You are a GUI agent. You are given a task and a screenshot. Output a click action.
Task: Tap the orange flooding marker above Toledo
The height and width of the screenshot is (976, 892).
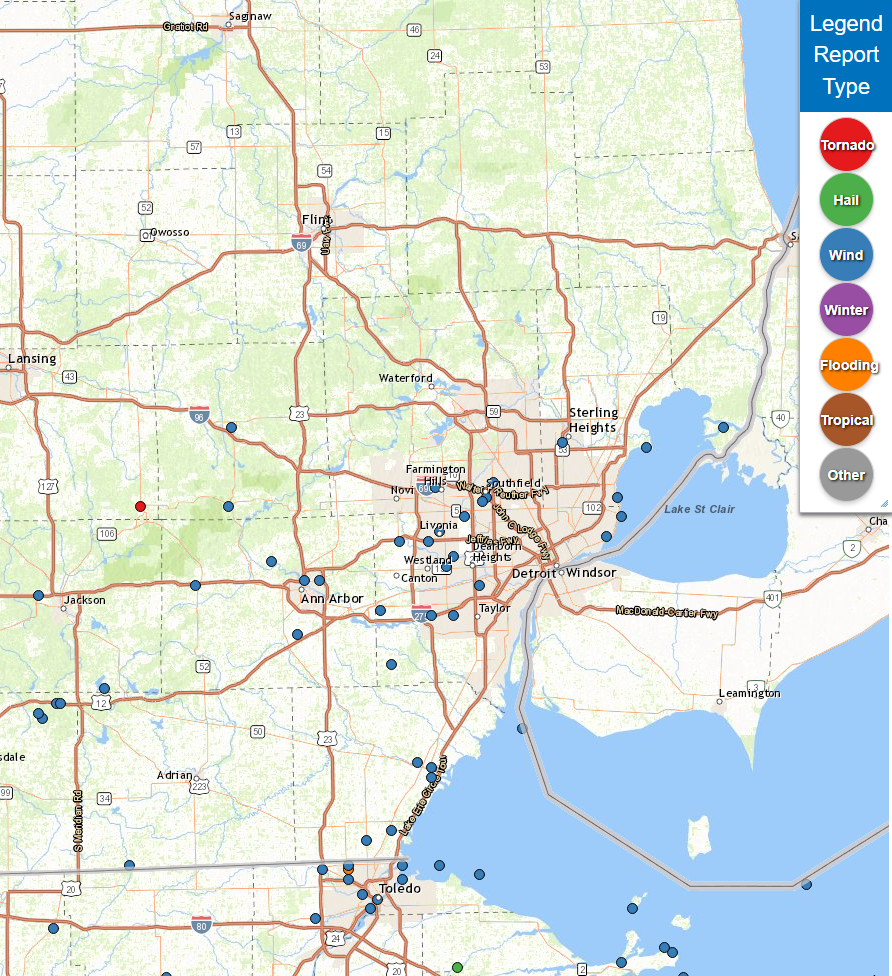point(348,871)
